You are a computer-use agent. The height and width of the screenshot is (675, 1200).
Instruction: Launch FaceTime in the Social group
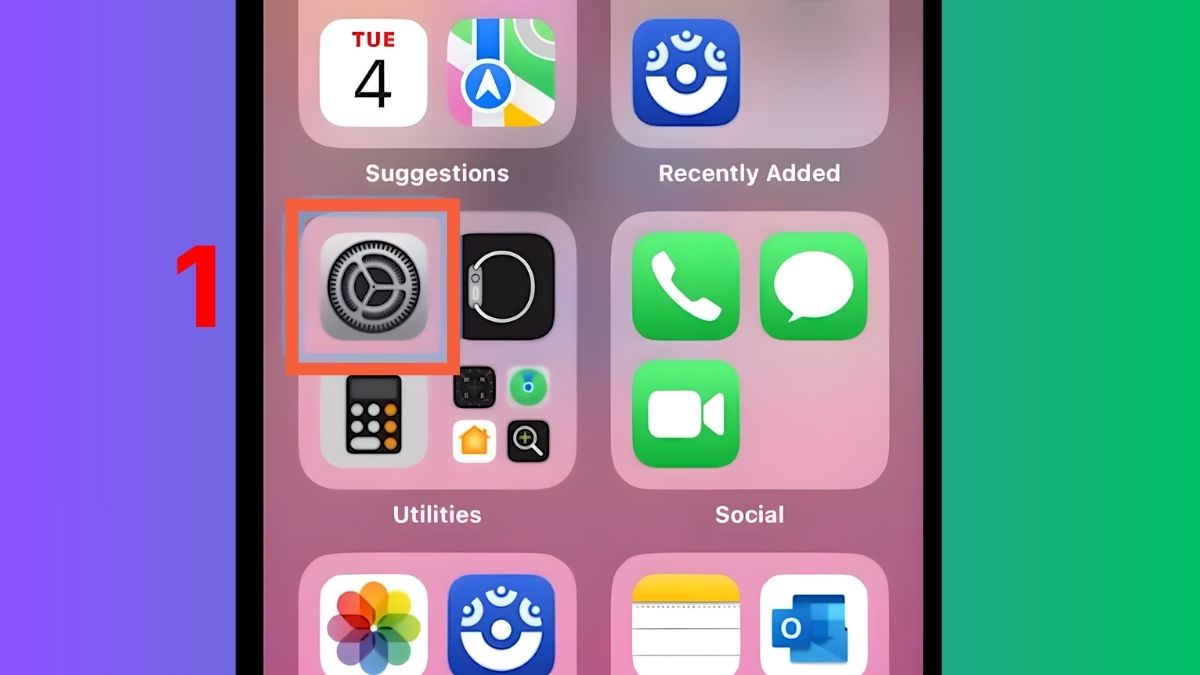pyautogui.click(x=686, y=414)
